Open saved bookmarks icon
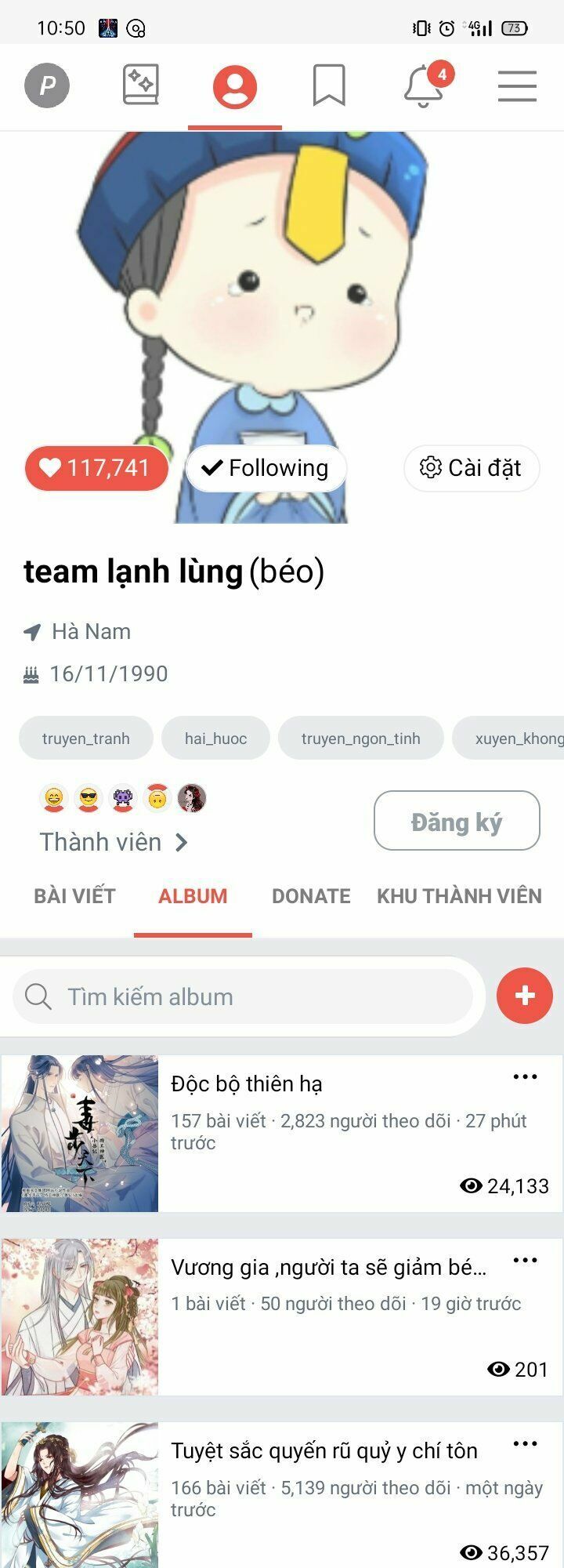This screenshot has width=564, height=1568. pyautogui.click(x=329, y=85)
